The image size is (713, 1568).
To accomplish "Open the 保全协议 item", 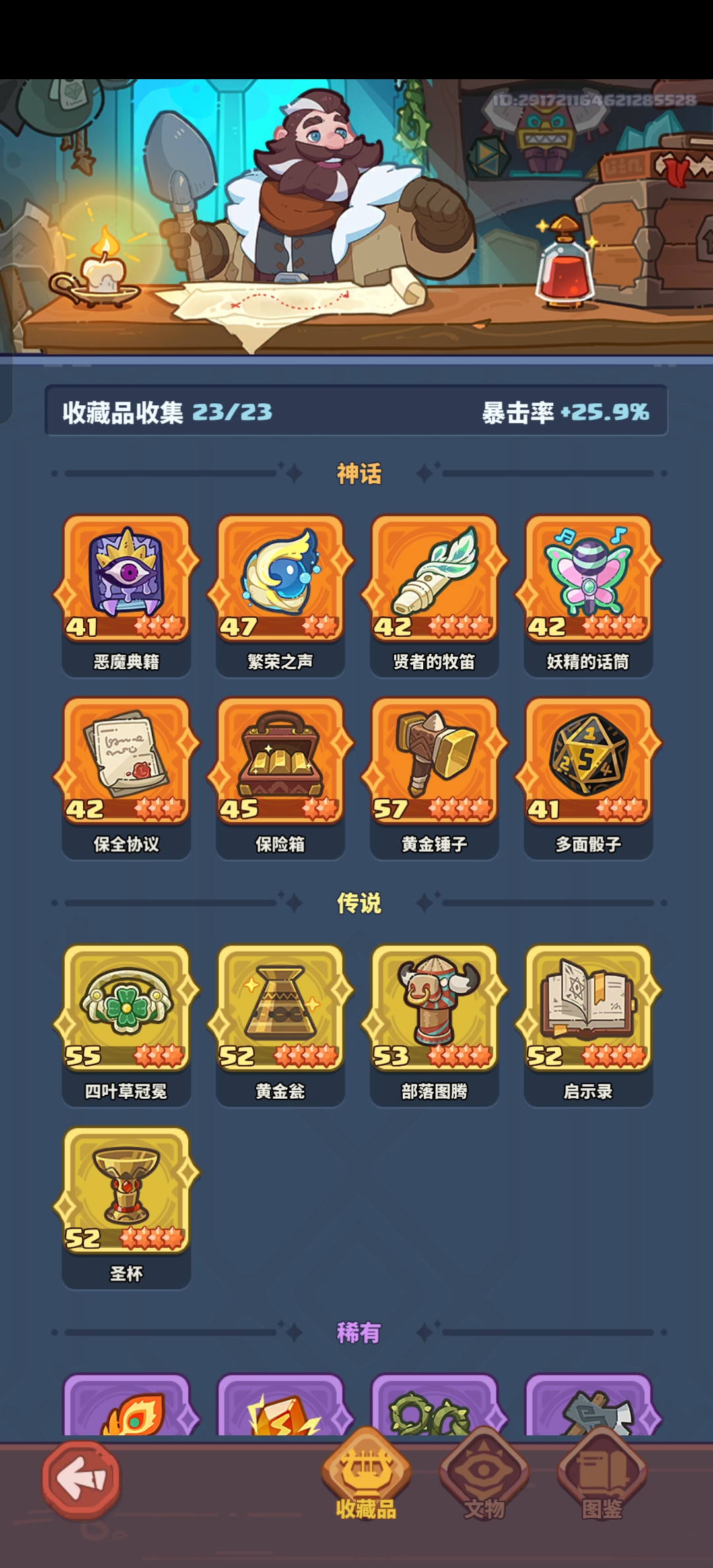I will click(x=126, y=763).
